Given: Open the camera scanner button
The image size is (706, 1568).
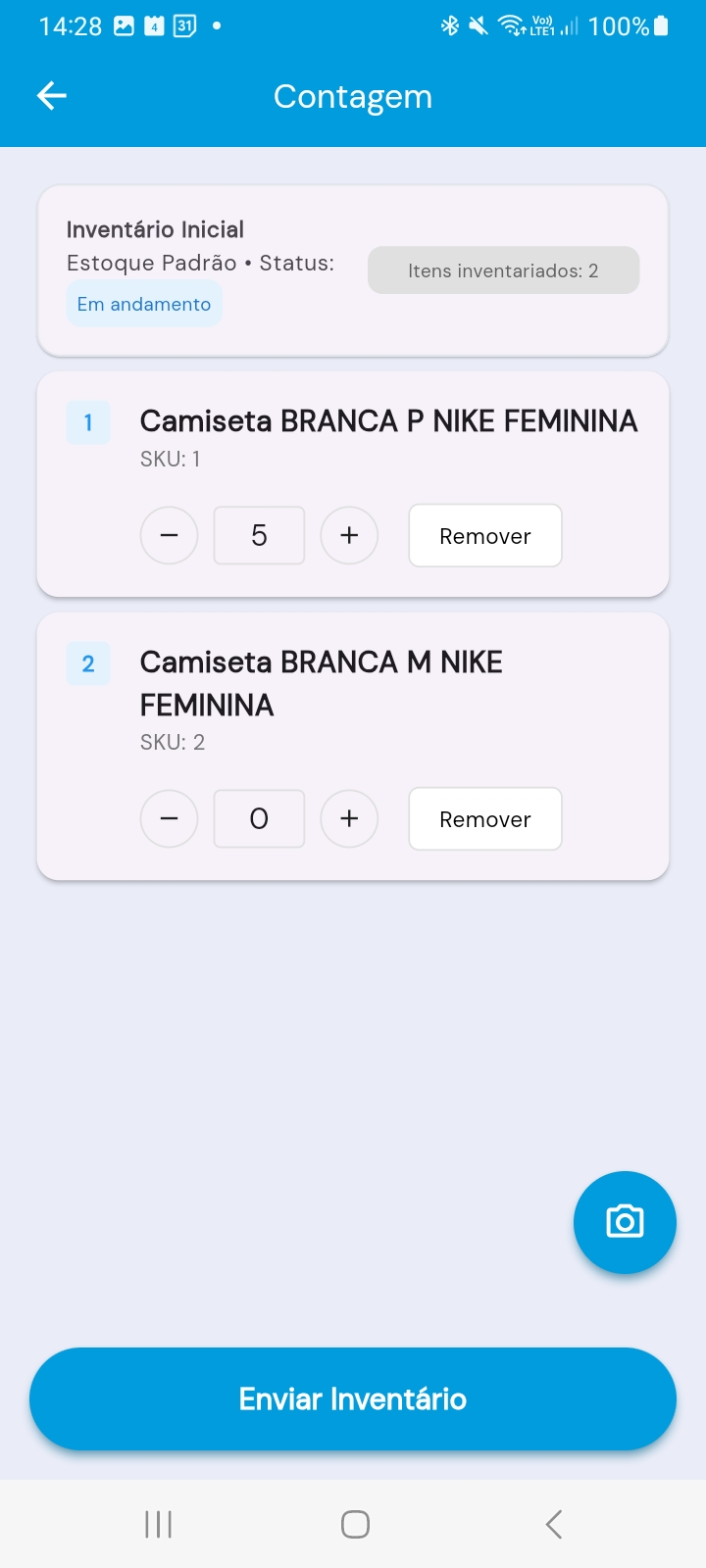Looking at the screenshot, I should click(x=625, y=1222).
